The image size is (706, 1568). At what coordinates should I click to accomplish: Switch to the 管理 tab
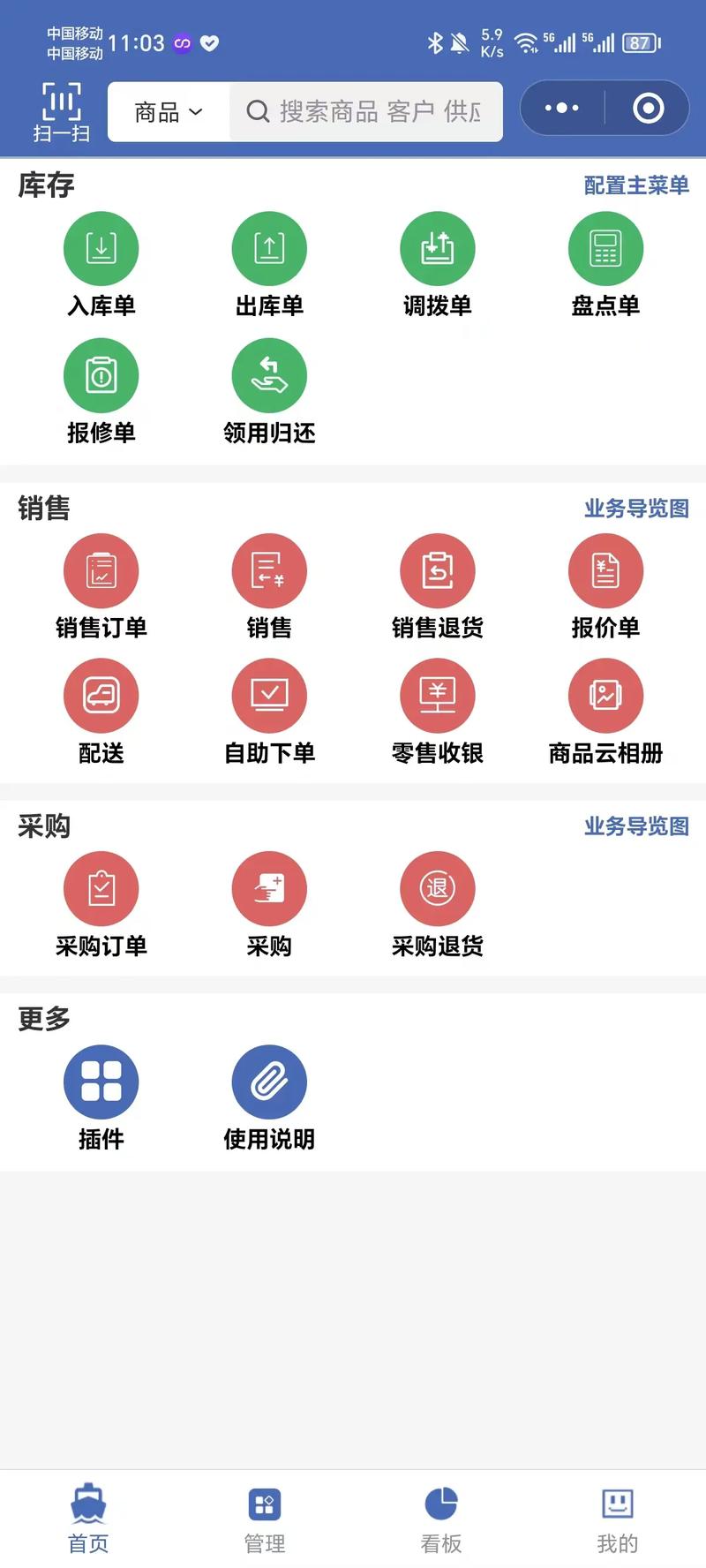click(263, 1519)
